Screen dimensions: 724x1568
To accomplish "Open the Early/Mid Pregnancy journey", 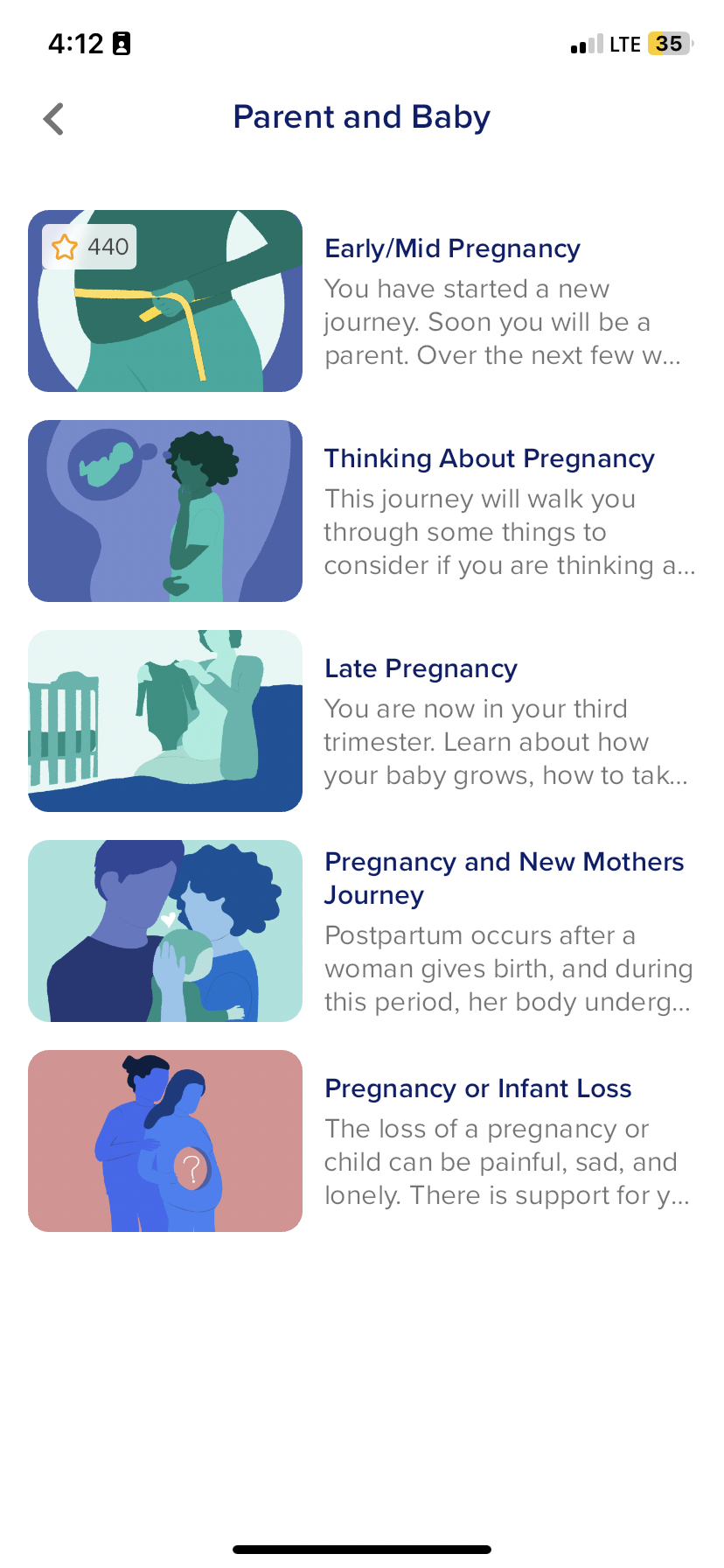I will tap(362, 301).
